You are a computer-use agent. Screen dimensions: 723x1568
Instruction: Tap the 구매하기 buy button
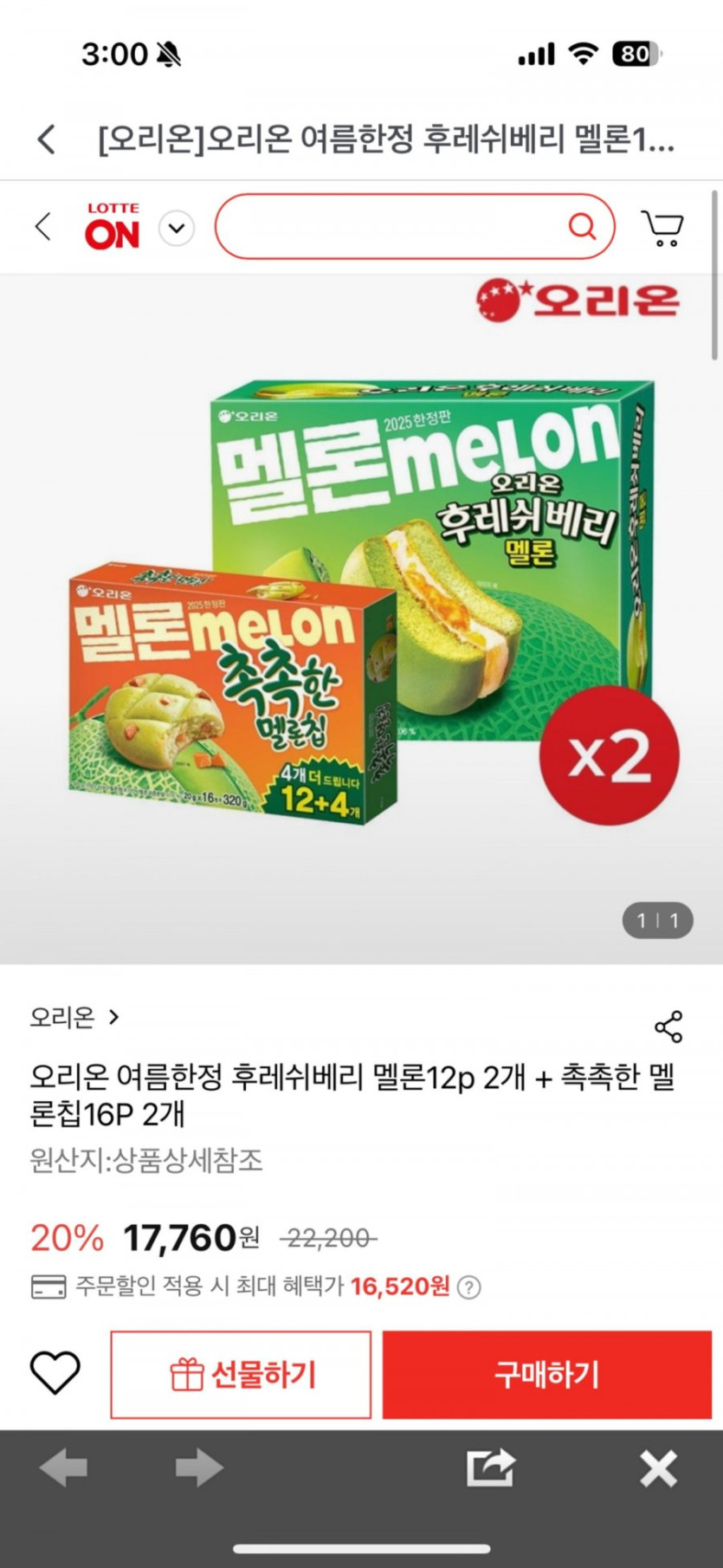coord(546,1375)
